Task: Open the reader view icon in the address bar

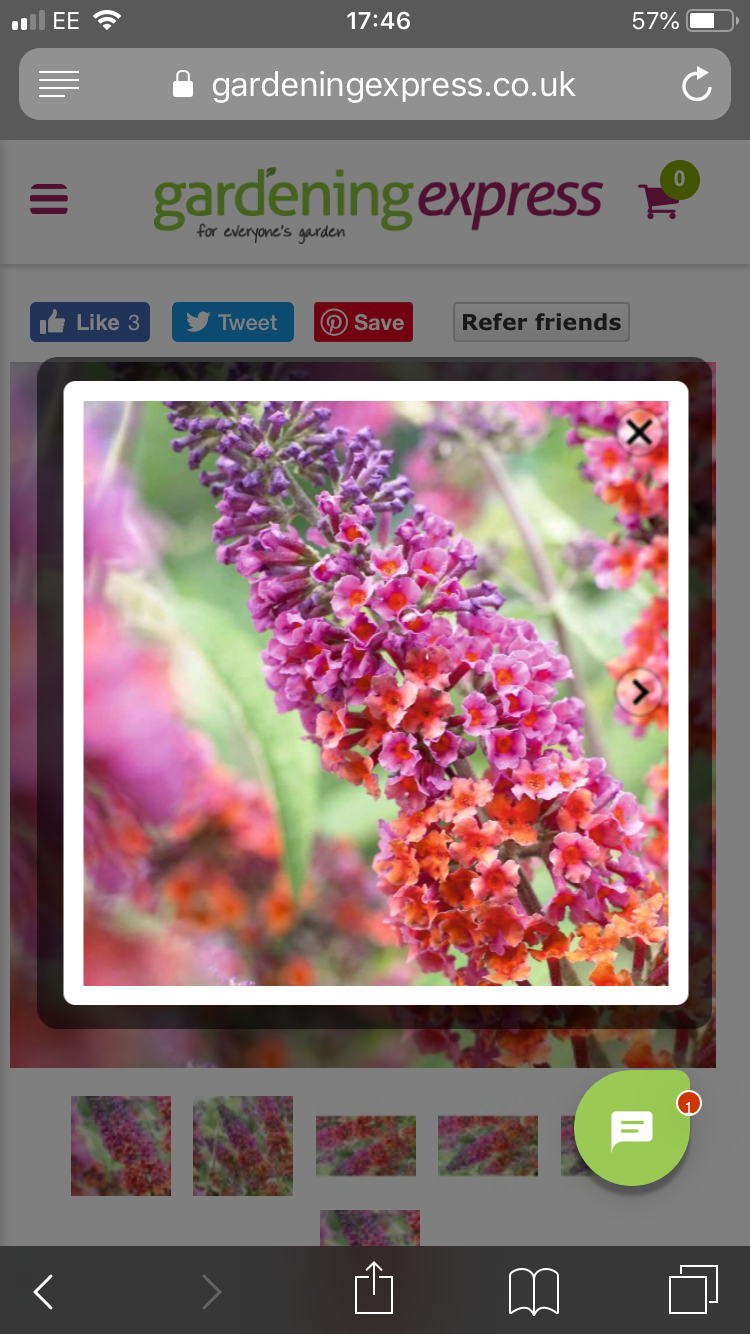Action: pos(59,85)
